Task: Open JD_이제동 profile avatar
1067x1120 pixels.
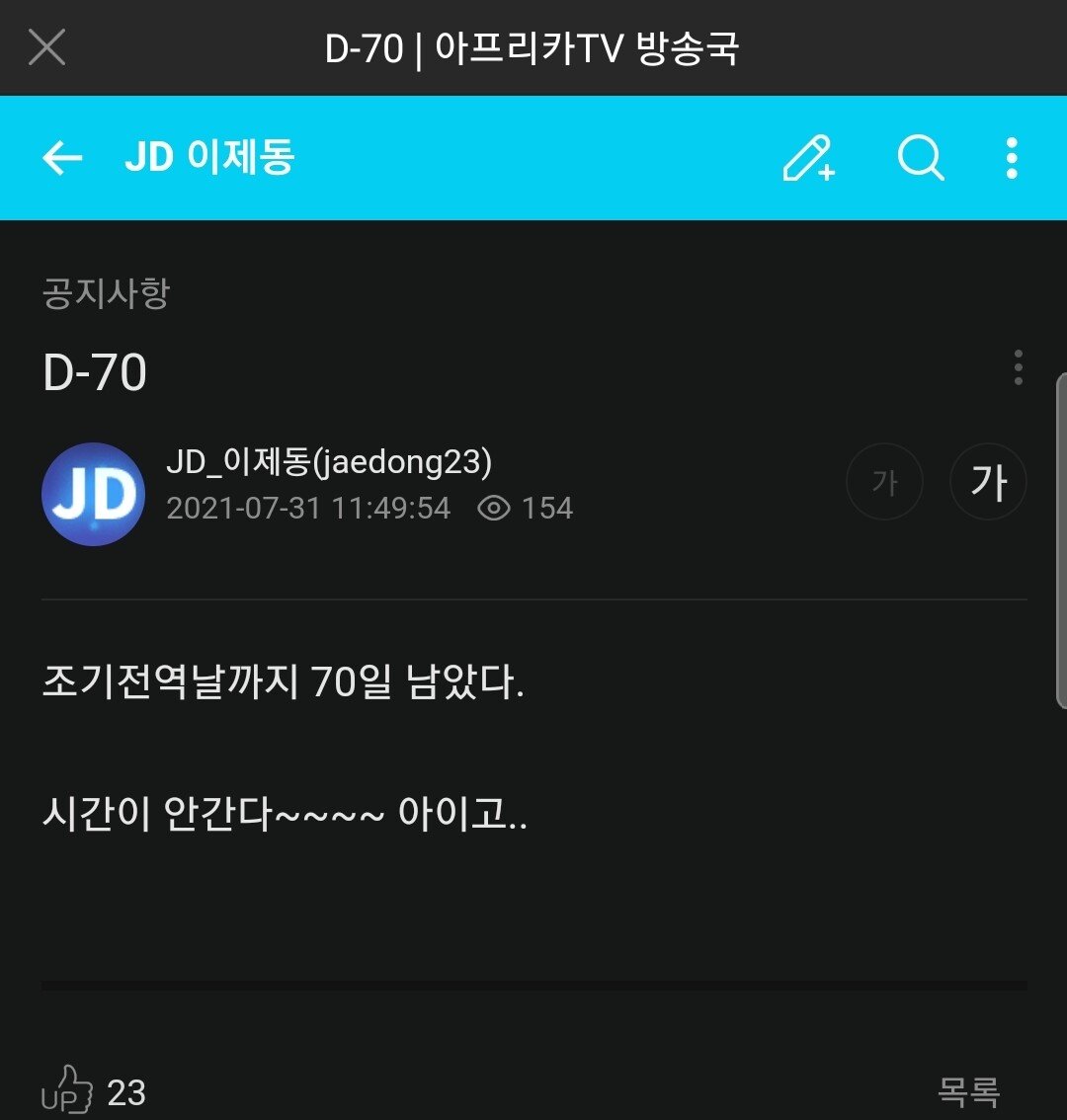Action: (x=94, y=494)
